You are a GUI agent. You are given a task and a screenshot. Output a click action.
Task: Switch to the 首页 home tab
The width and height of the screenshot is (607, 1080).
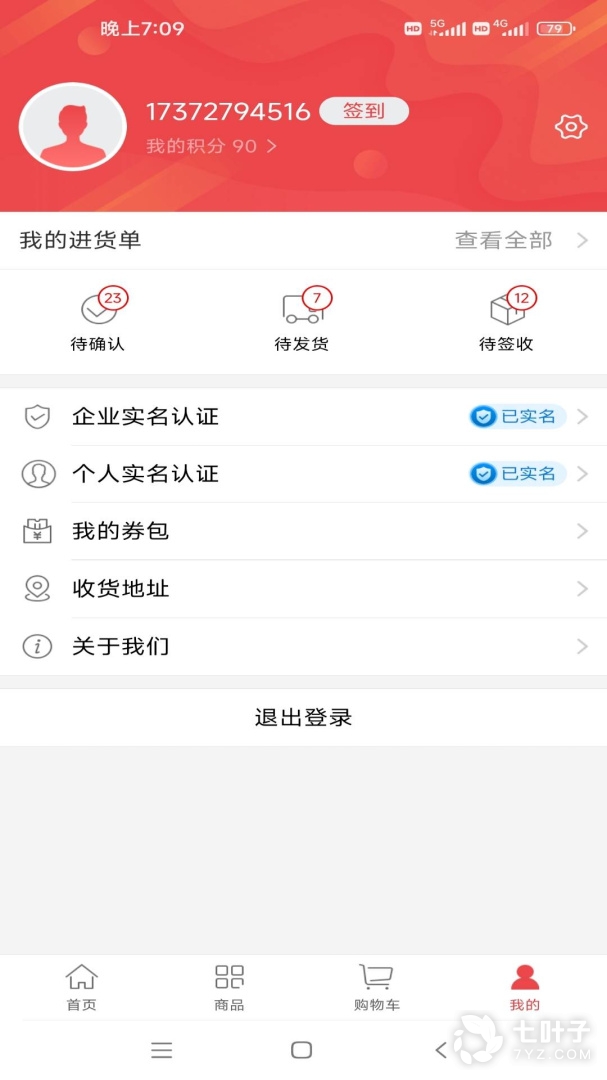tap(81, 987)
